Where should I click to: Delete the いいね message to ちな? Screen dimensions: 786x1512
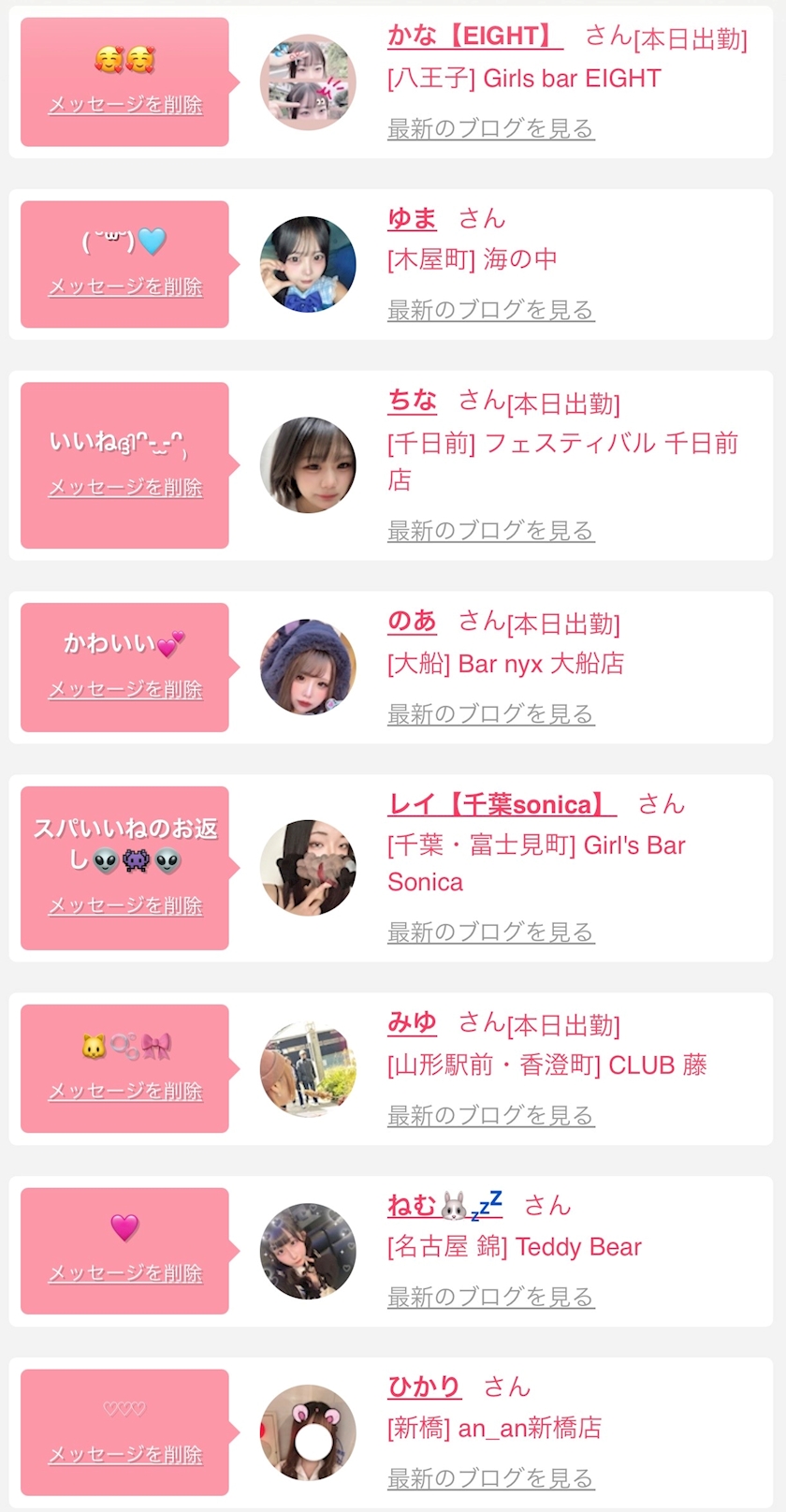[125, 488]
